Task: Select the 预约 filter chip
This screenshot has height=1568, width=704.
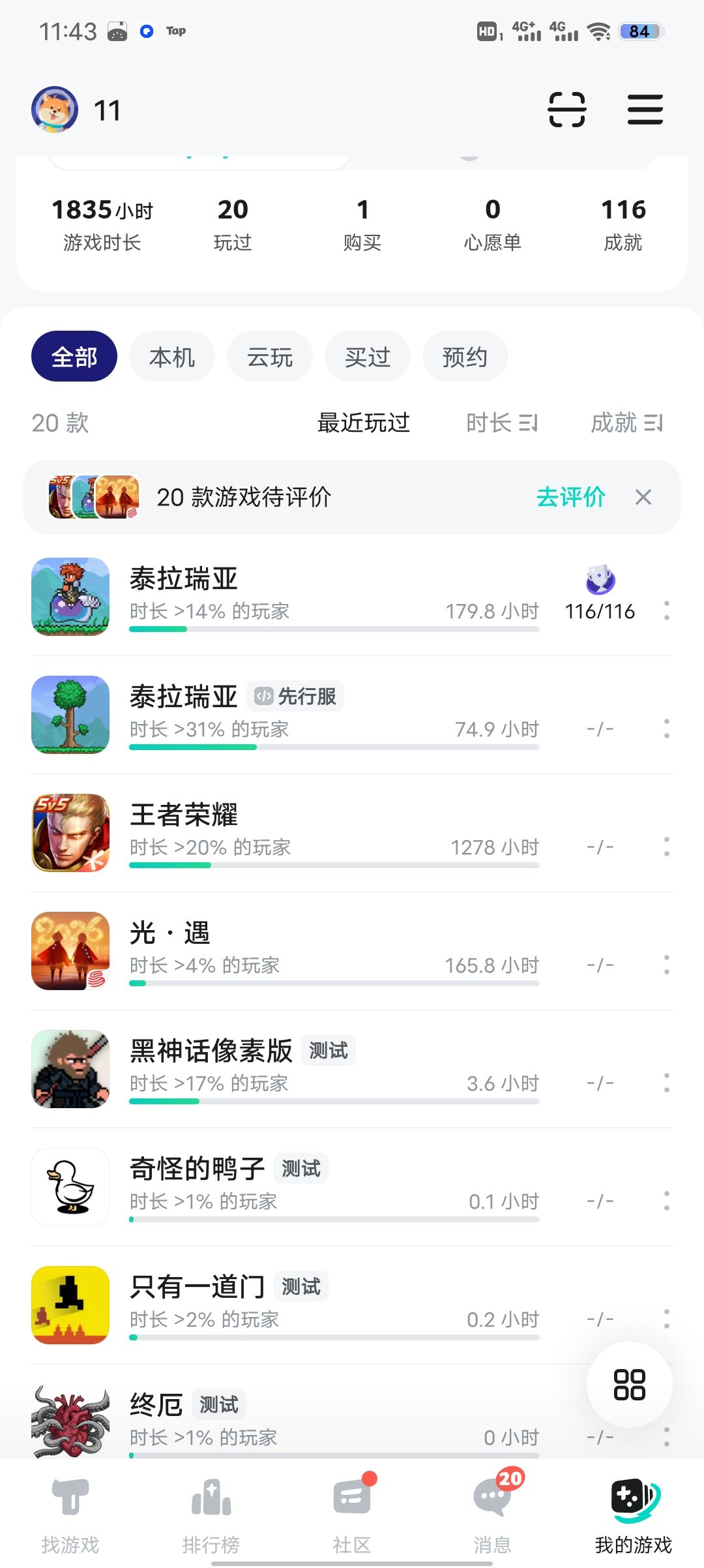Action: click(465, 357)
